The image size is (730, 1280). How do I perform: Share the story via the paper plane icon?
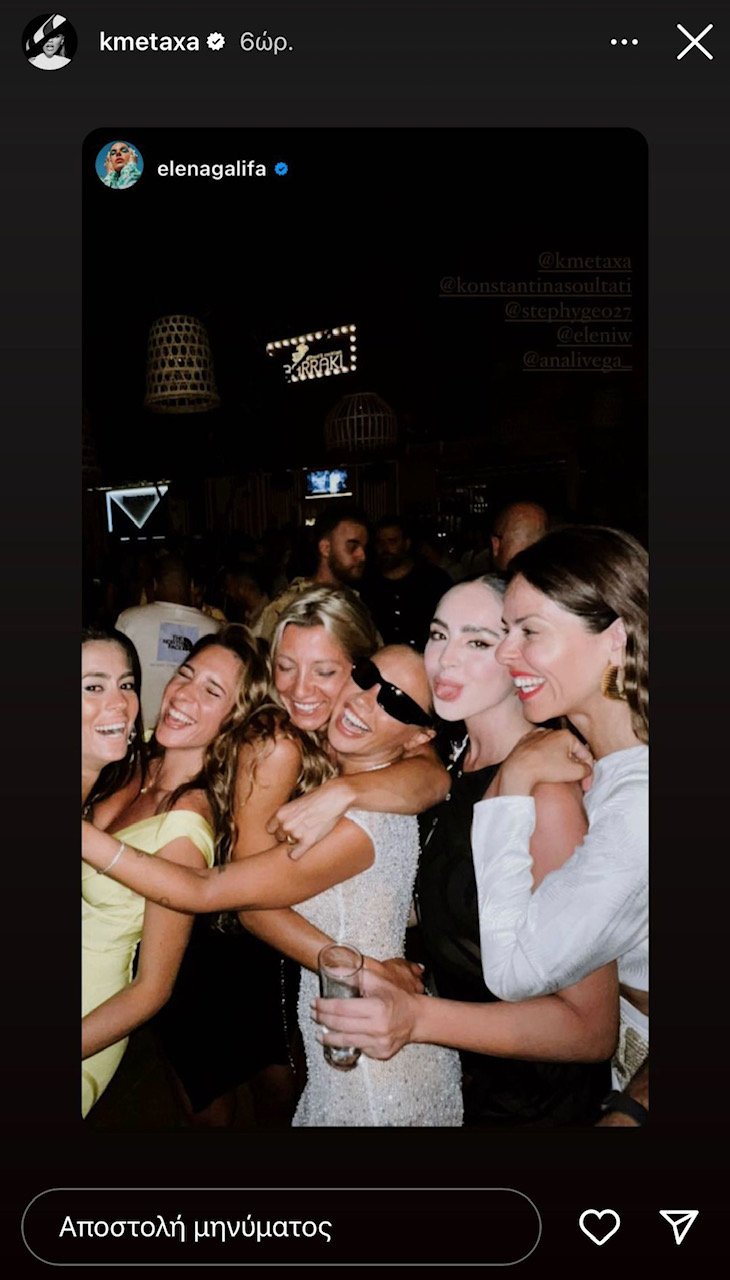pos(678,1227)
